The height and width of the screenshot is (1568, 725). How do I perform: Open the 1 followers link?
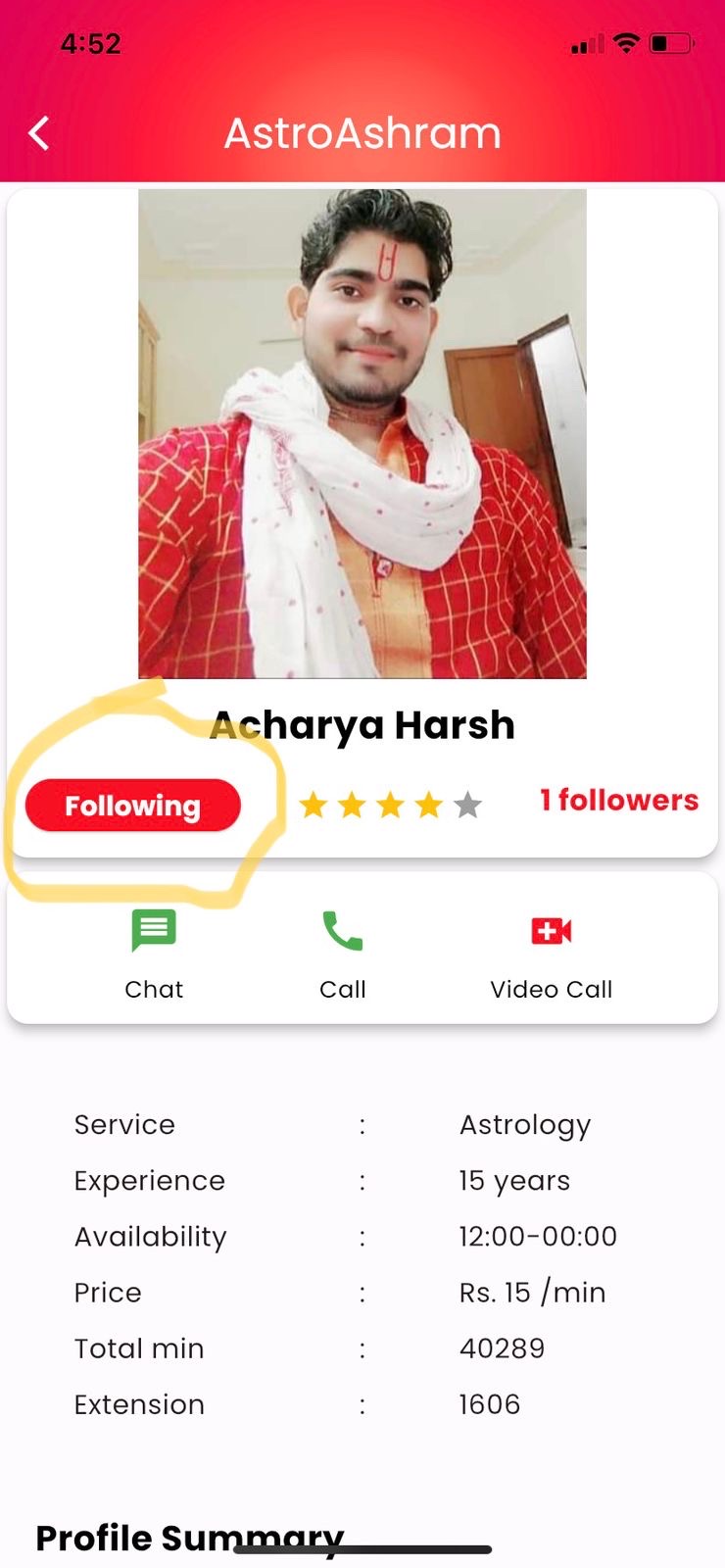(618, 800)
